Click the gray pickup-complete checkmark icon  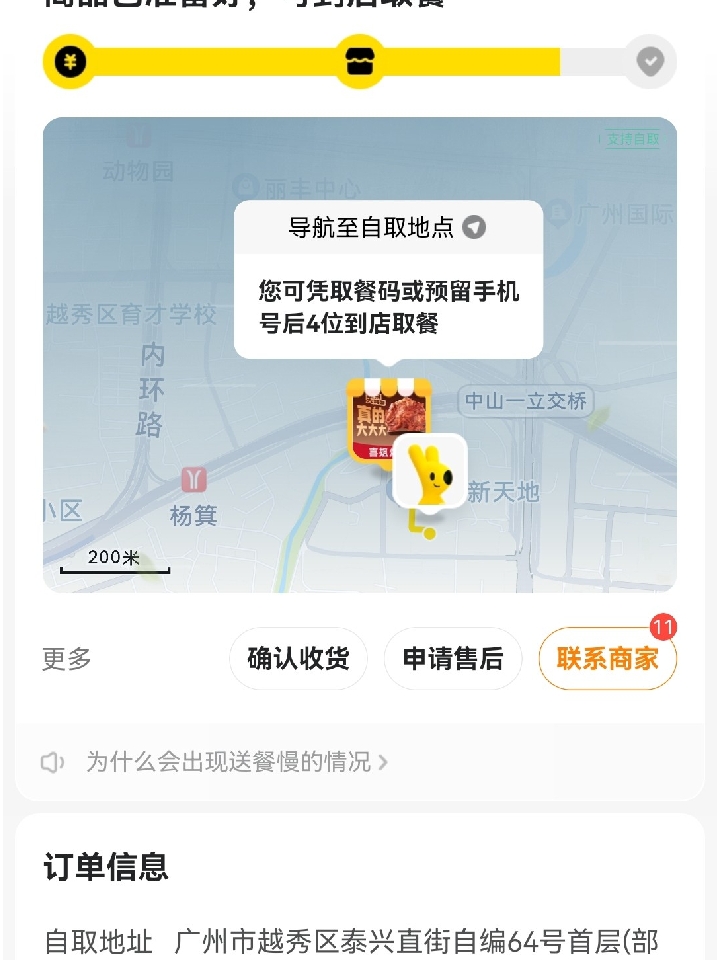[x=650, y=62]
